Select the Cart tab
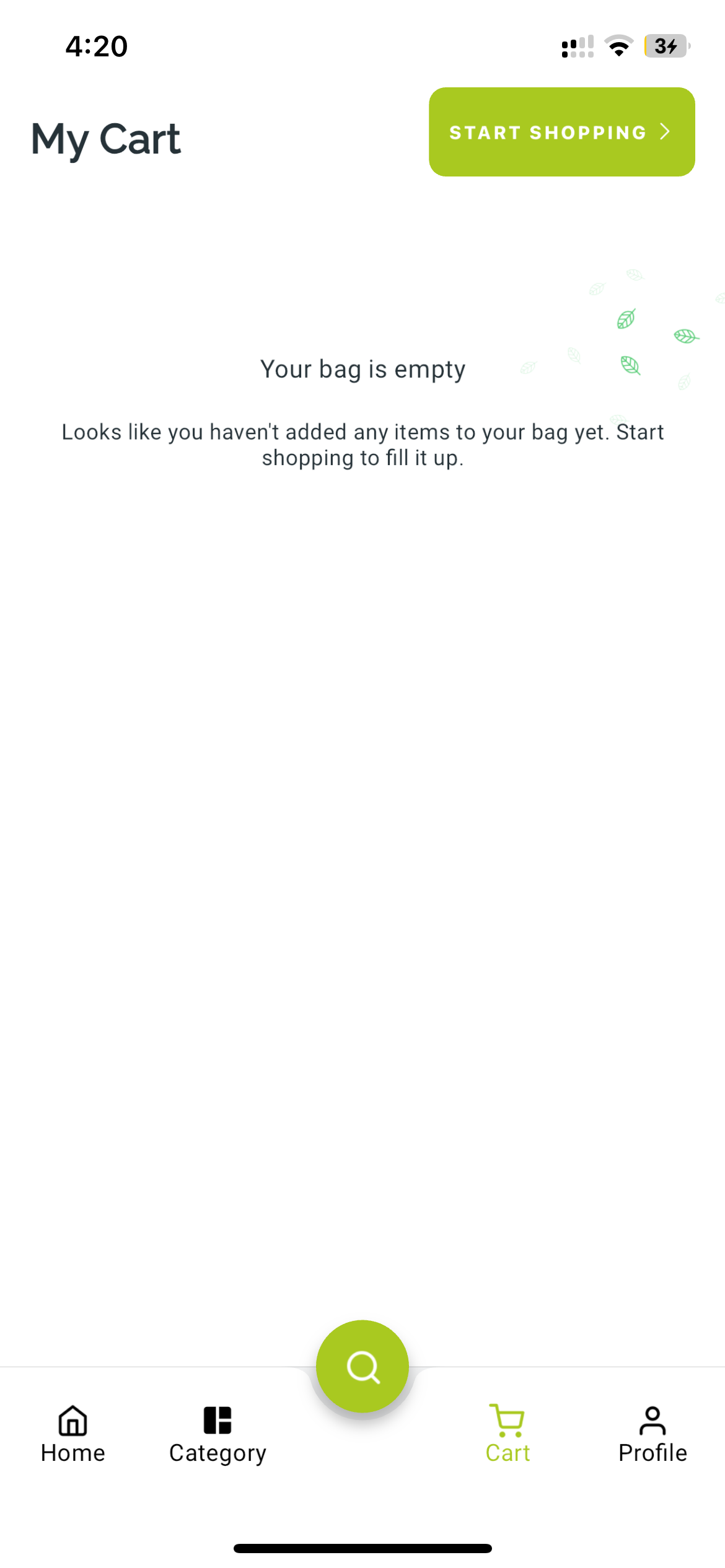 click(507, 1434)
